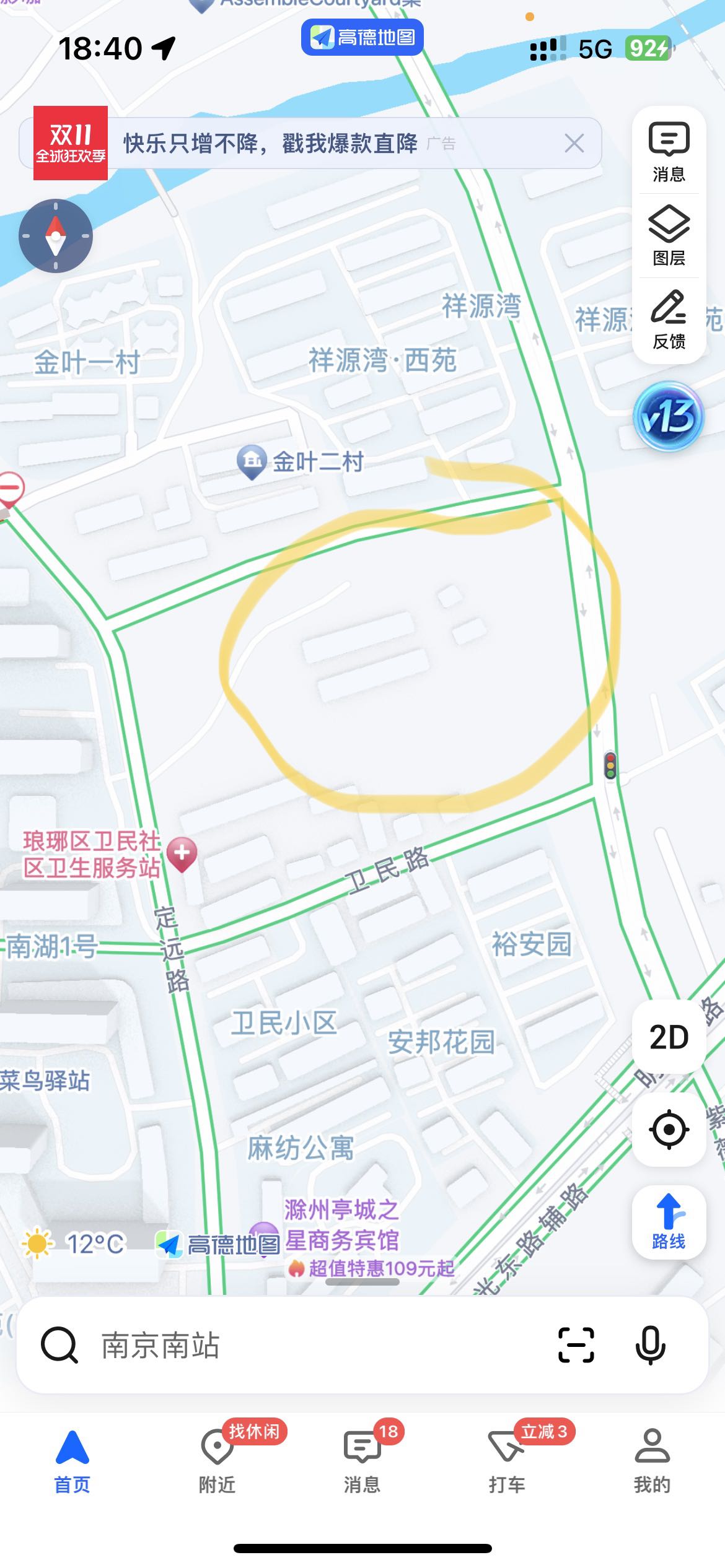Screen dimensions: 725x1568
Task: Open the 双11 promotion banner
Action: pos(270,144)
